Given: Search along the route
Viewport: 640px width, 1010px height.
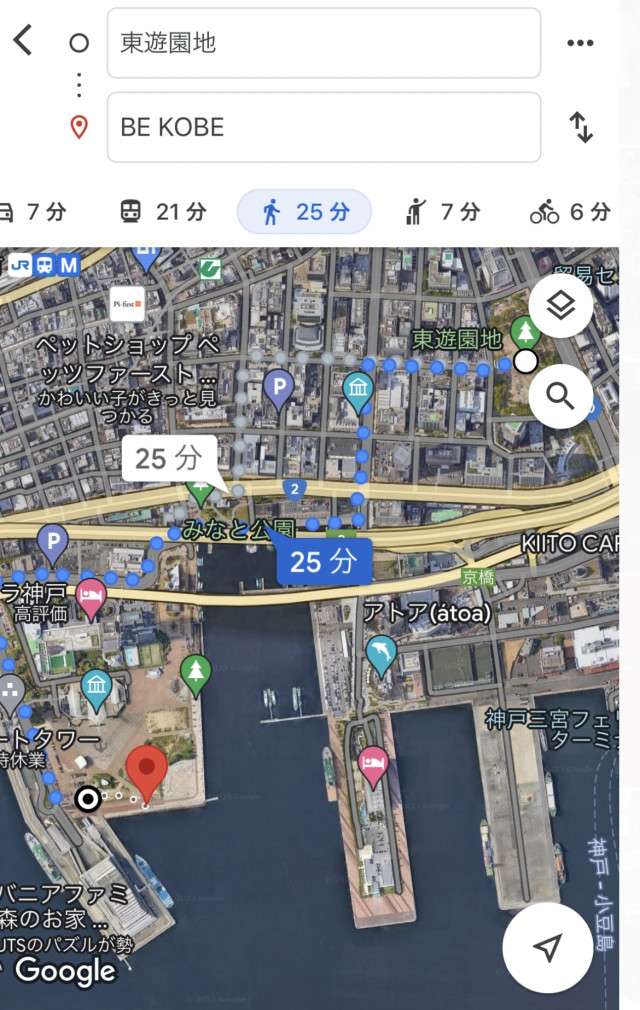Looking at the screenshot, I should (x=561, y=395).
